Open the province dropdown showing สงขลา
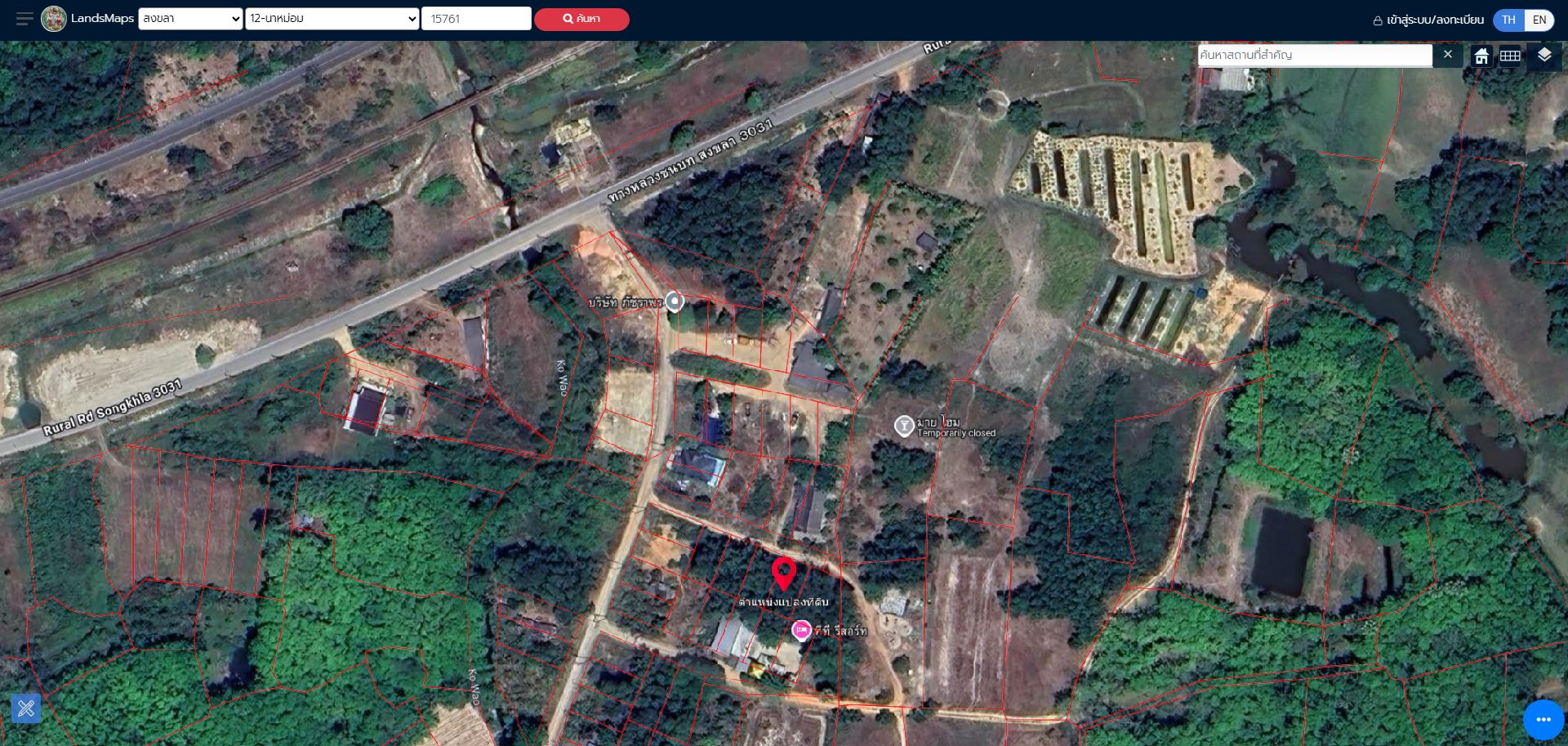Image resolution: width=1568 pixels, height=746 pixels. 190,19
